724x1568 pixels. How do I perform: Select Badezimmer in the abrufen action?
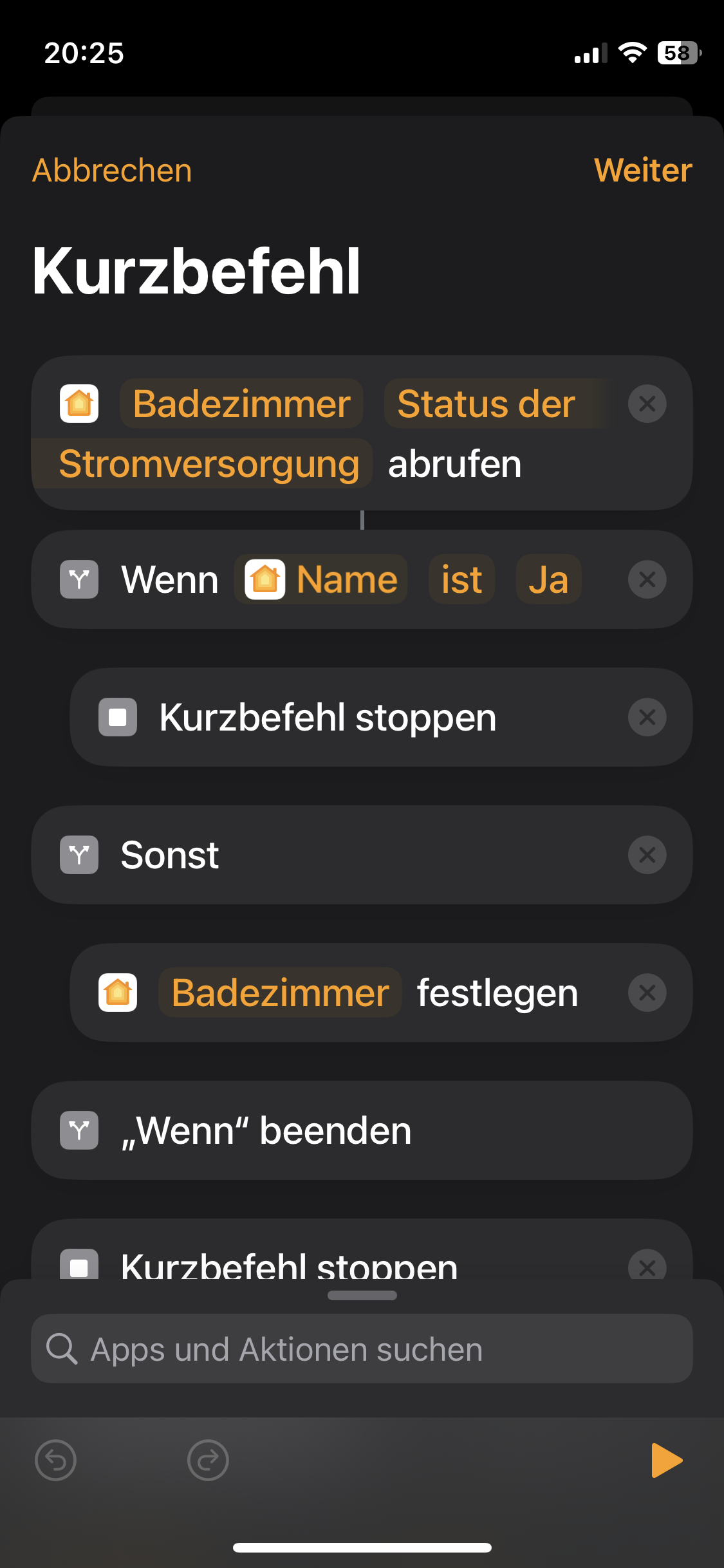[x=241, y=404]
